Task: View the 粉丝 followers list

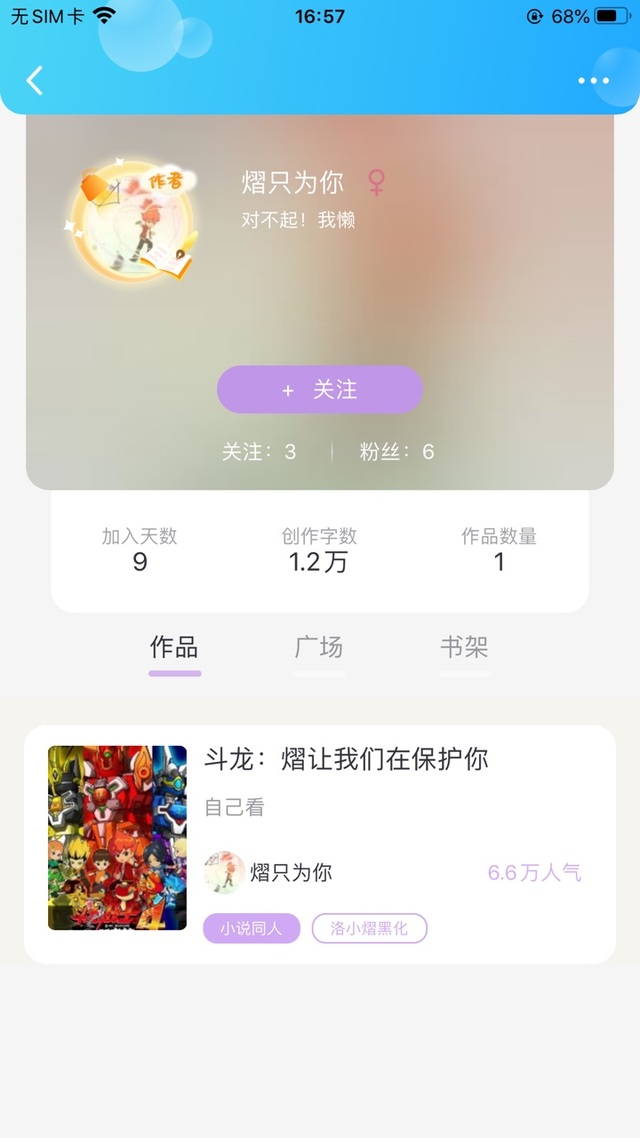Action: pyautogui.click(x=397, y=451)
